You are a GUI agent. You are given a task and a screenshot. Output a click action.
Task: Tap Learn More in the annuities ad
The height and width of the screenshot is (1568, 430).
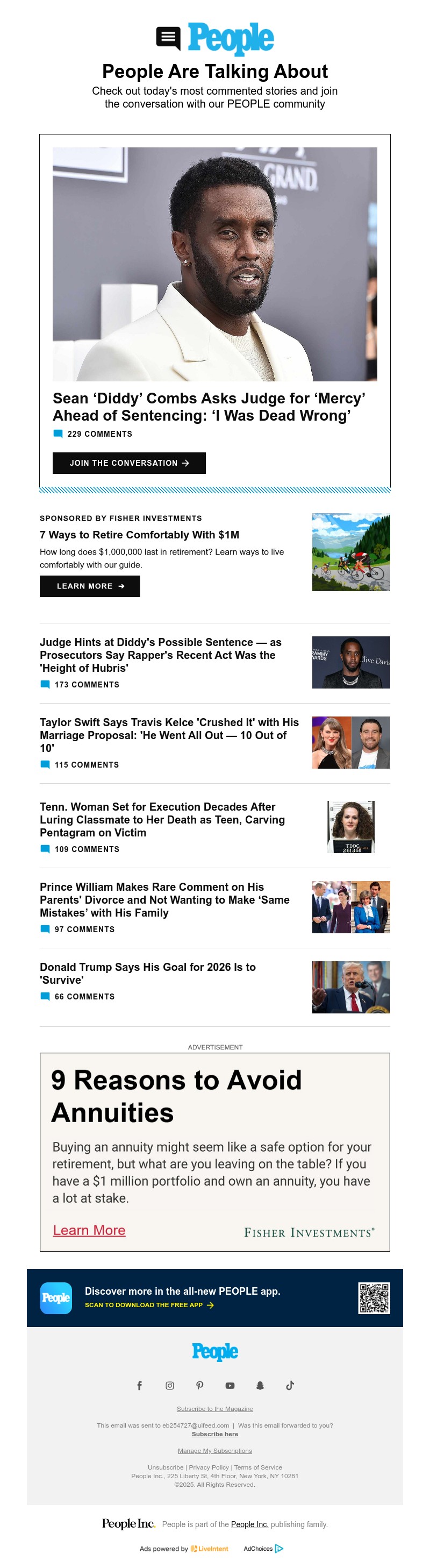89,1230
